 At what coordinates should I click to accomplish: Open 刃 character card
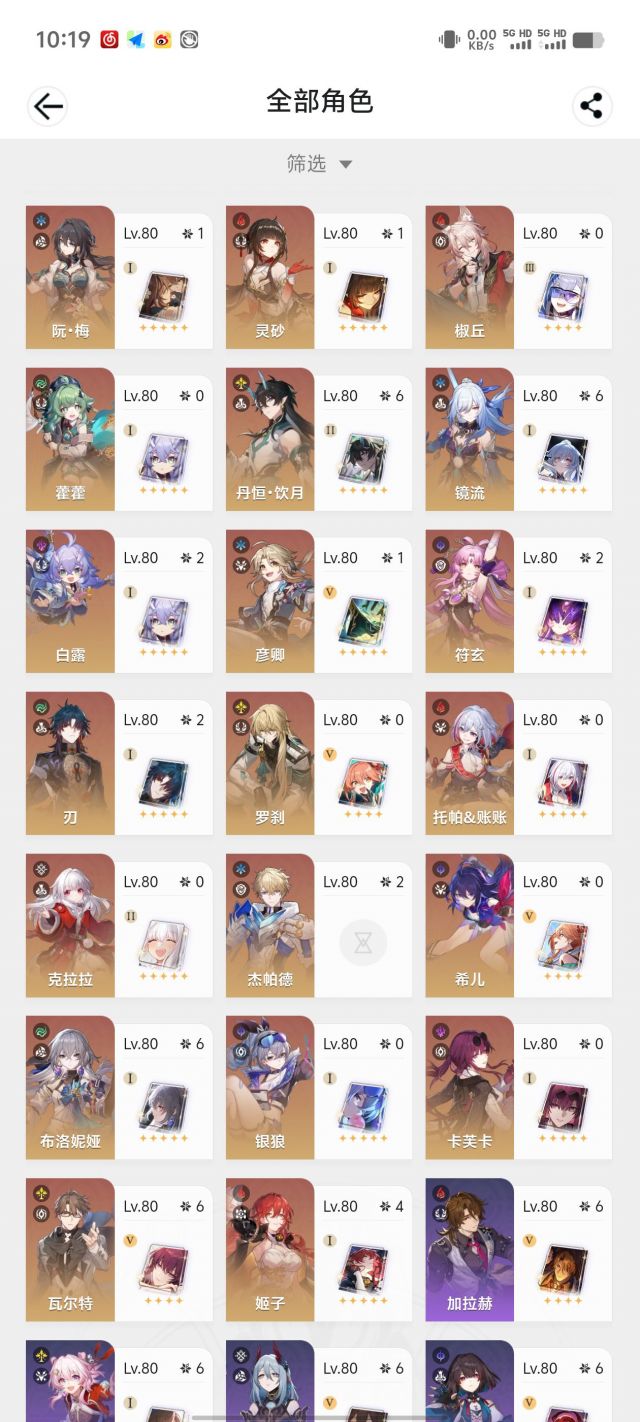pos(119,764)
